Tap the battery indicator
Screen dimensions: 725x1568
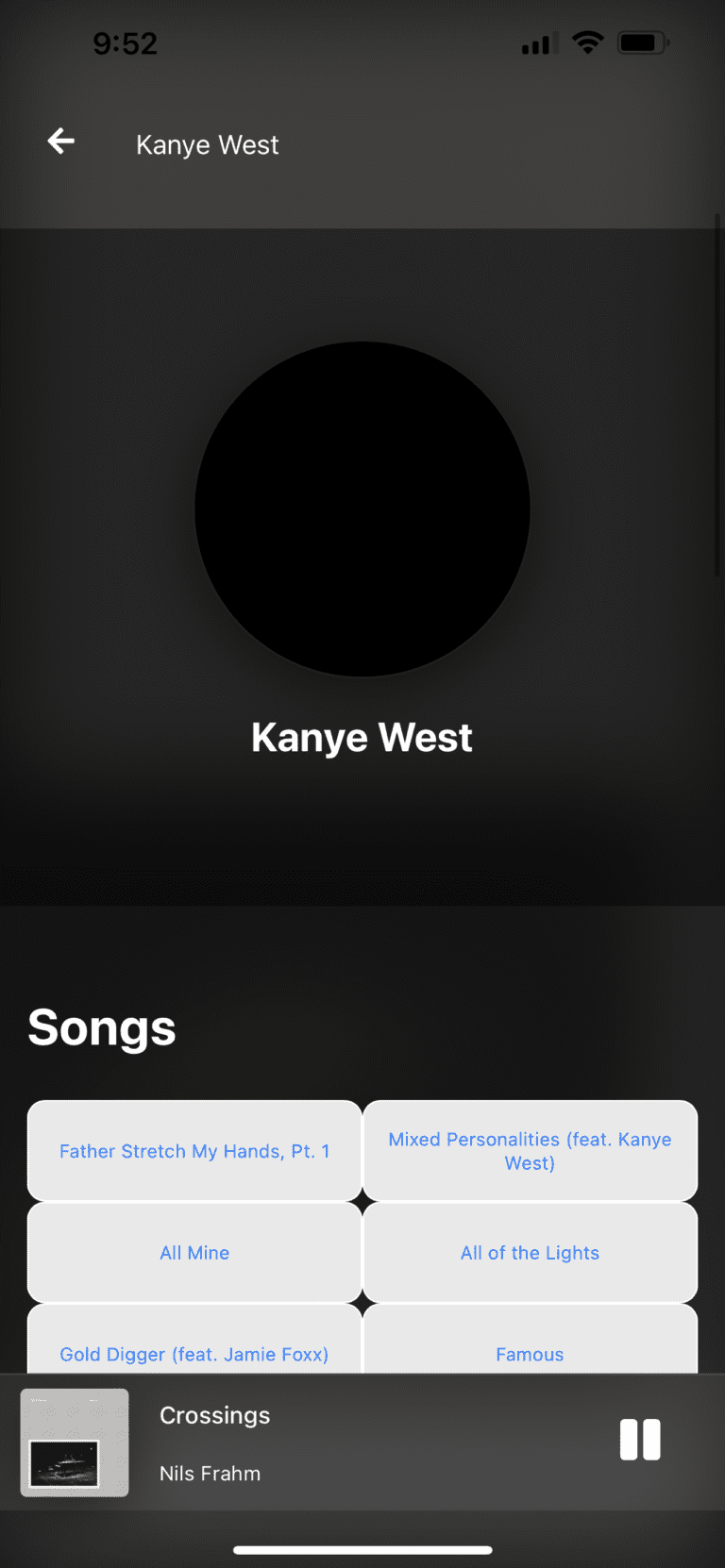pos(643,42)
